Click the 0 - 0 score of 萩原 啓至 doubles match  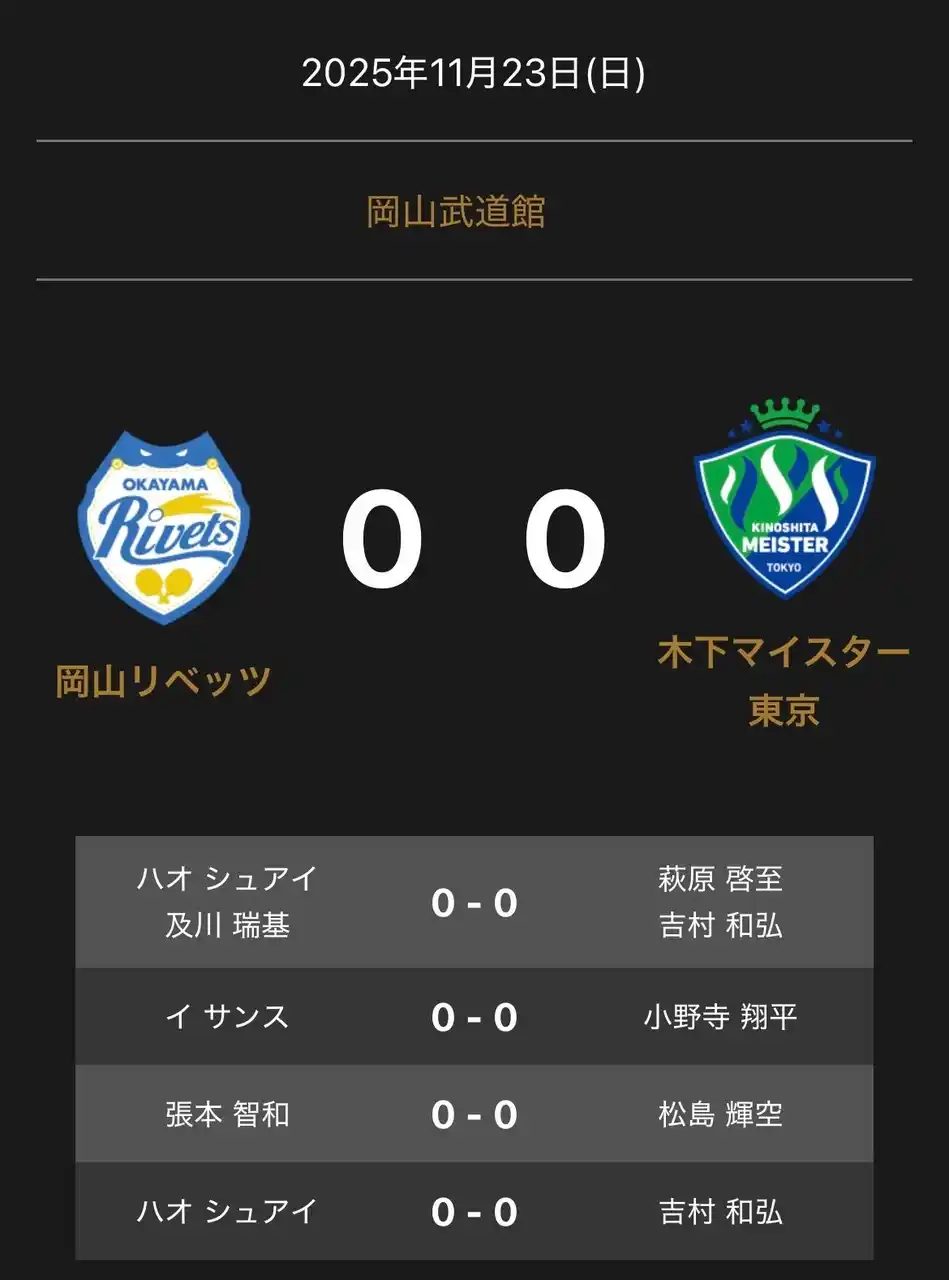(474, 902)
